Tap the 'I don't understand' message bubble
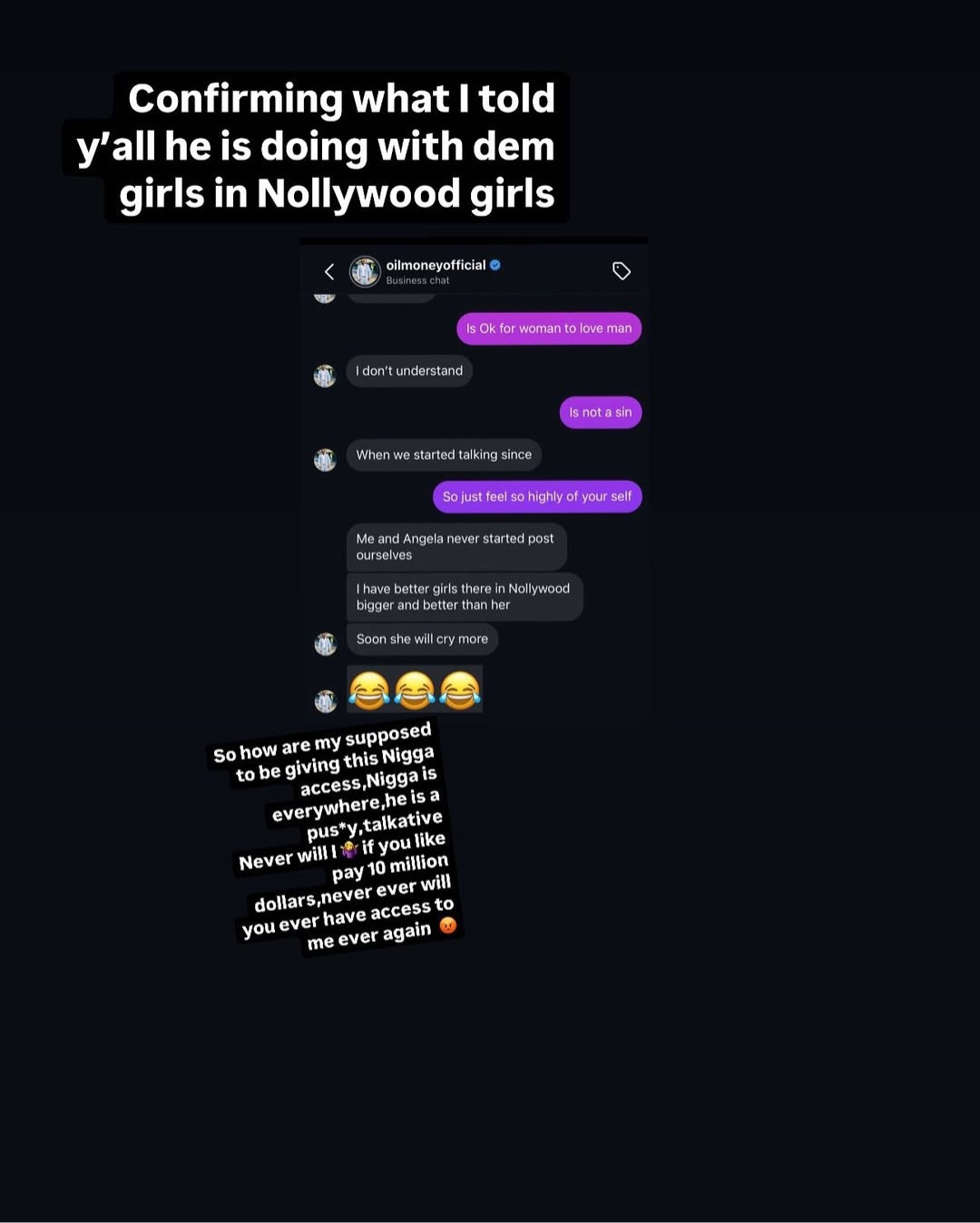980x1223 pixels. pyautogui.click(x=409, y=371)
